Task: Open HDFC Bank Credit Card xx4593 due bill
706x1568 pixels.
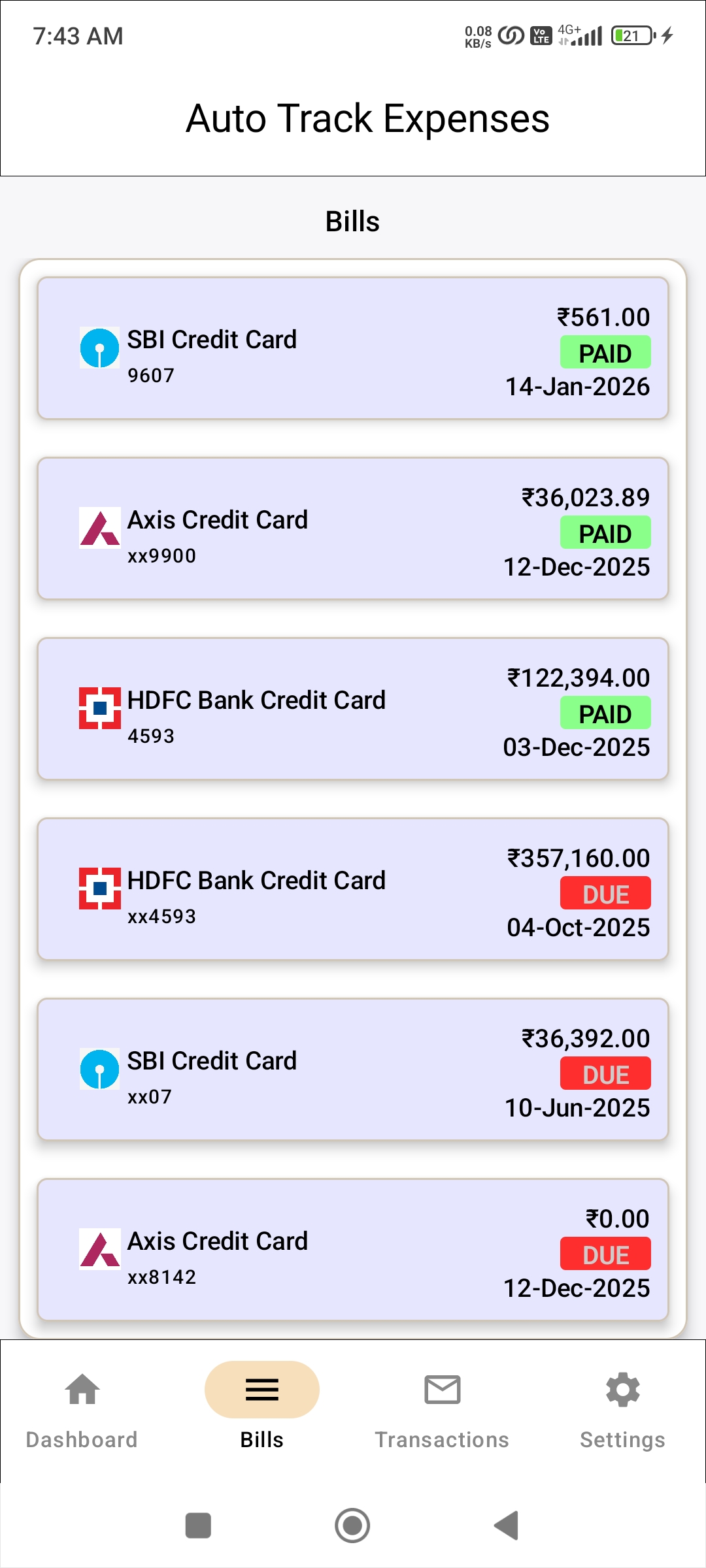Action: click(x=353, y=889)
